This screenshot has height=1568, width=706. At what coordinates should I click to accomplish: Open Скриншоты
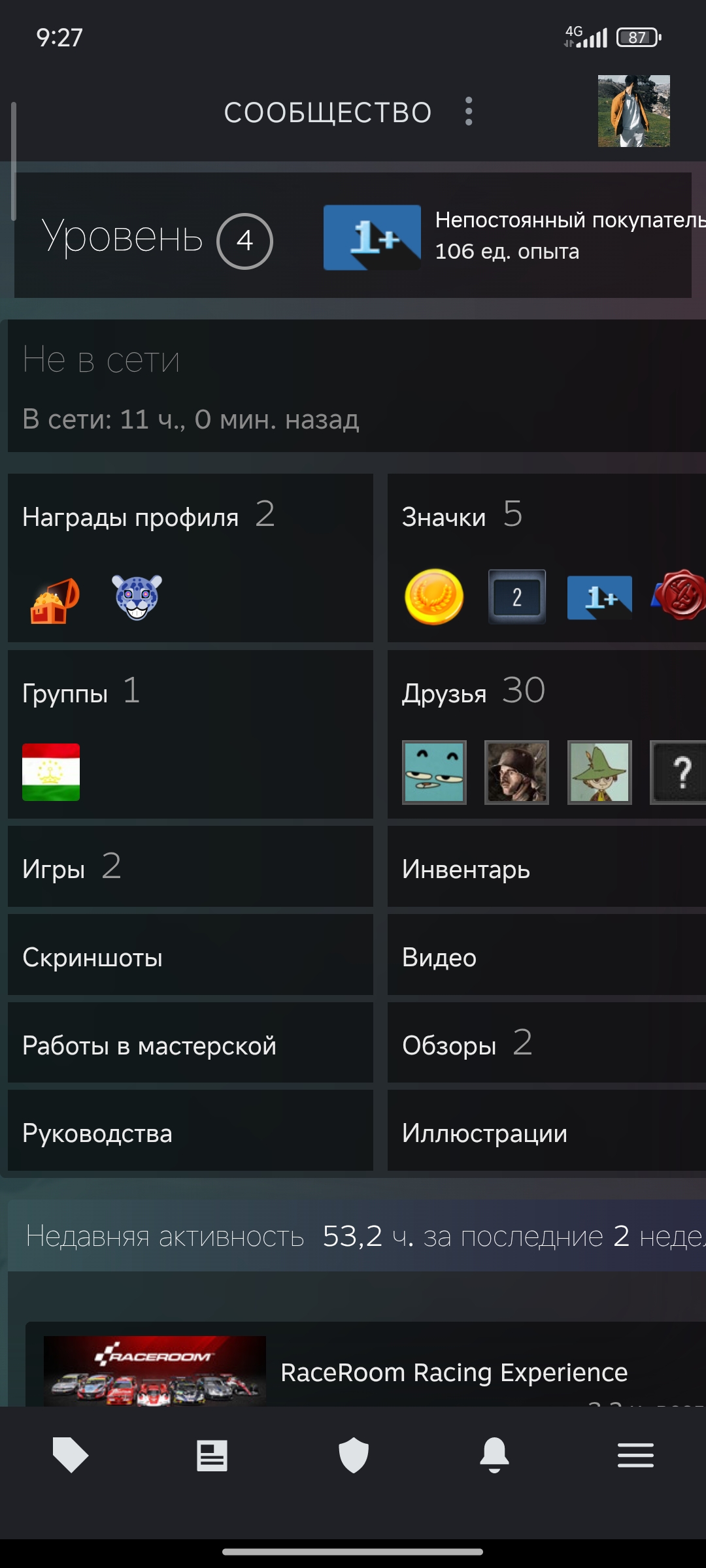coord(190,955)
